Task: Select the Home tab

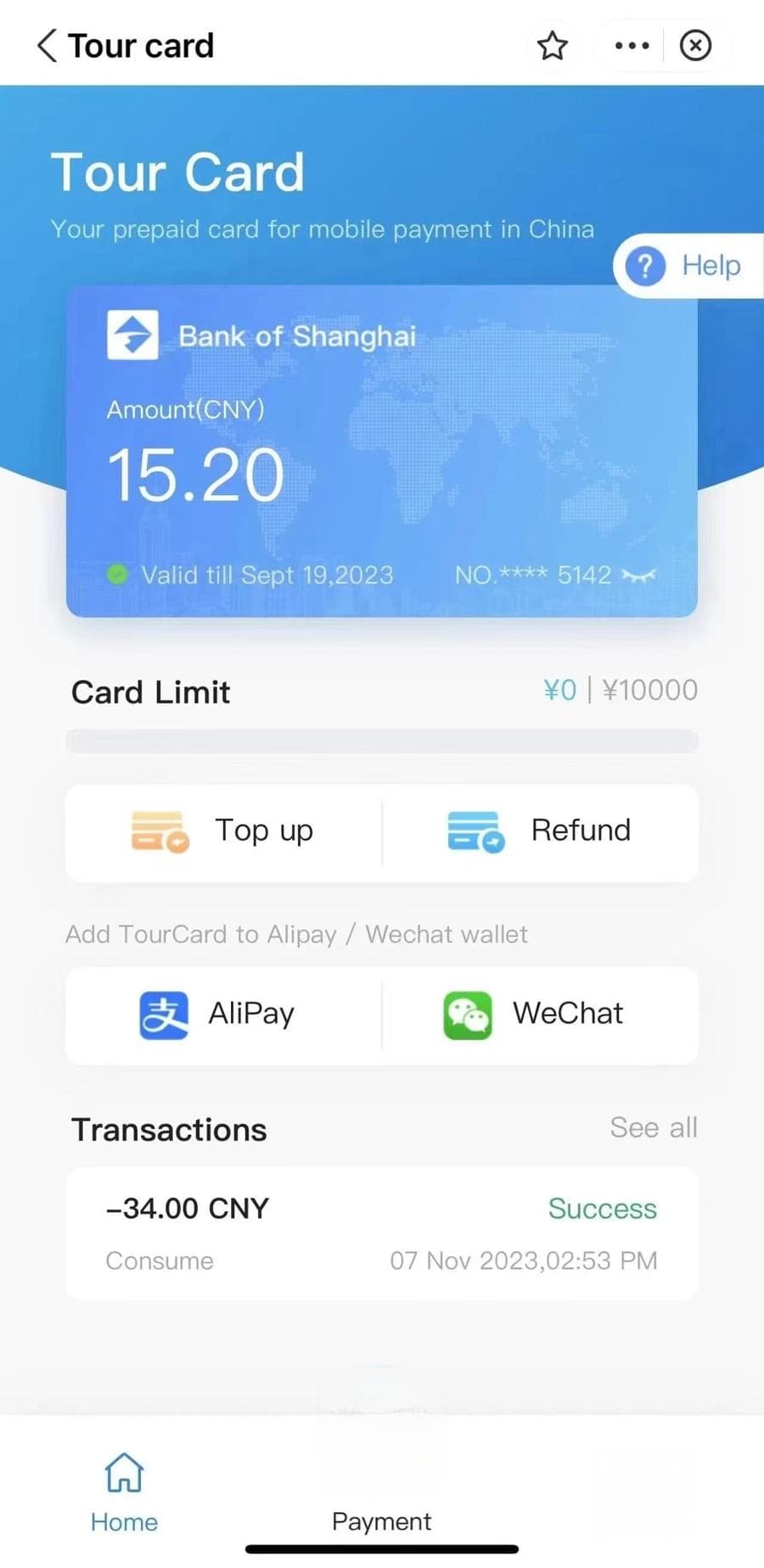Action: coord(124,1492)
